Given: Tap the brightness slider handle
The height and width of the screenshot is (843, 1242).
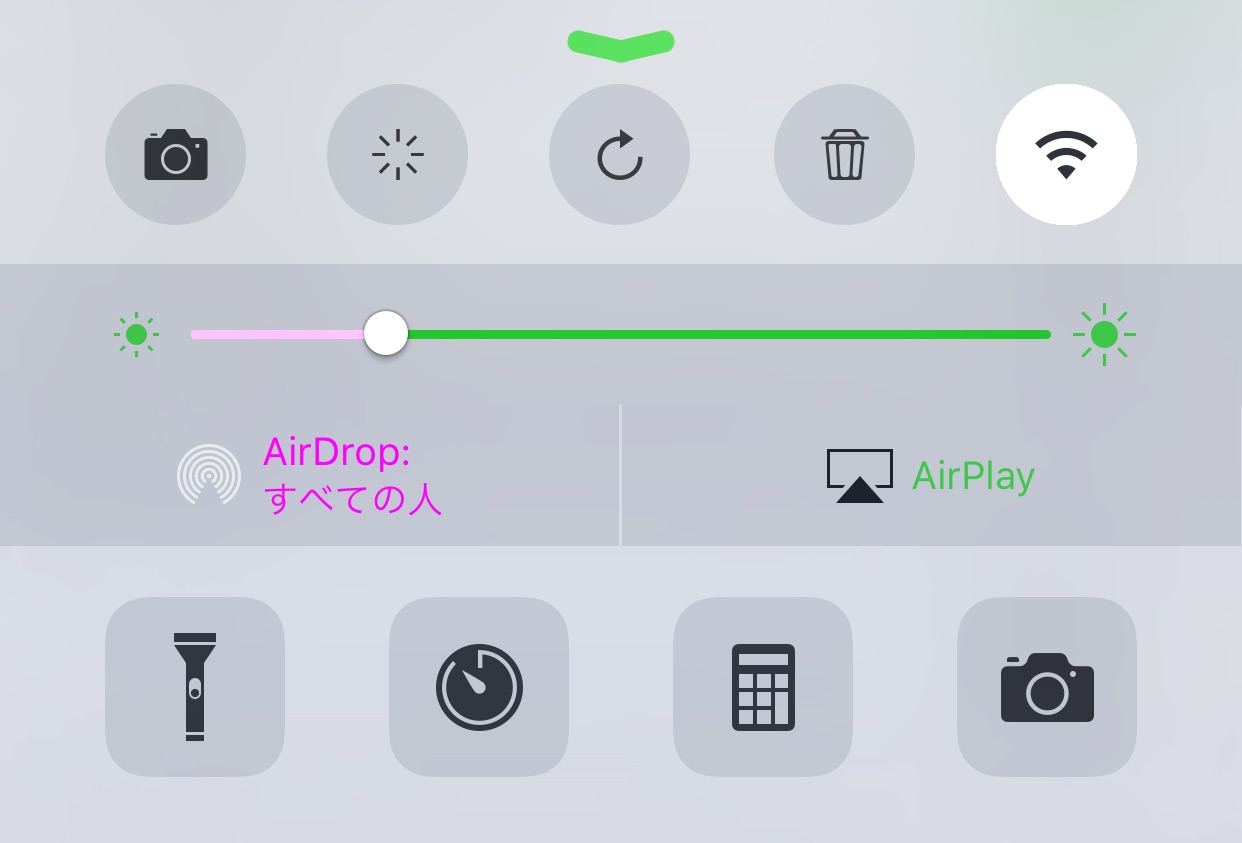Looking at the screenshot, I should coord(385,333).
